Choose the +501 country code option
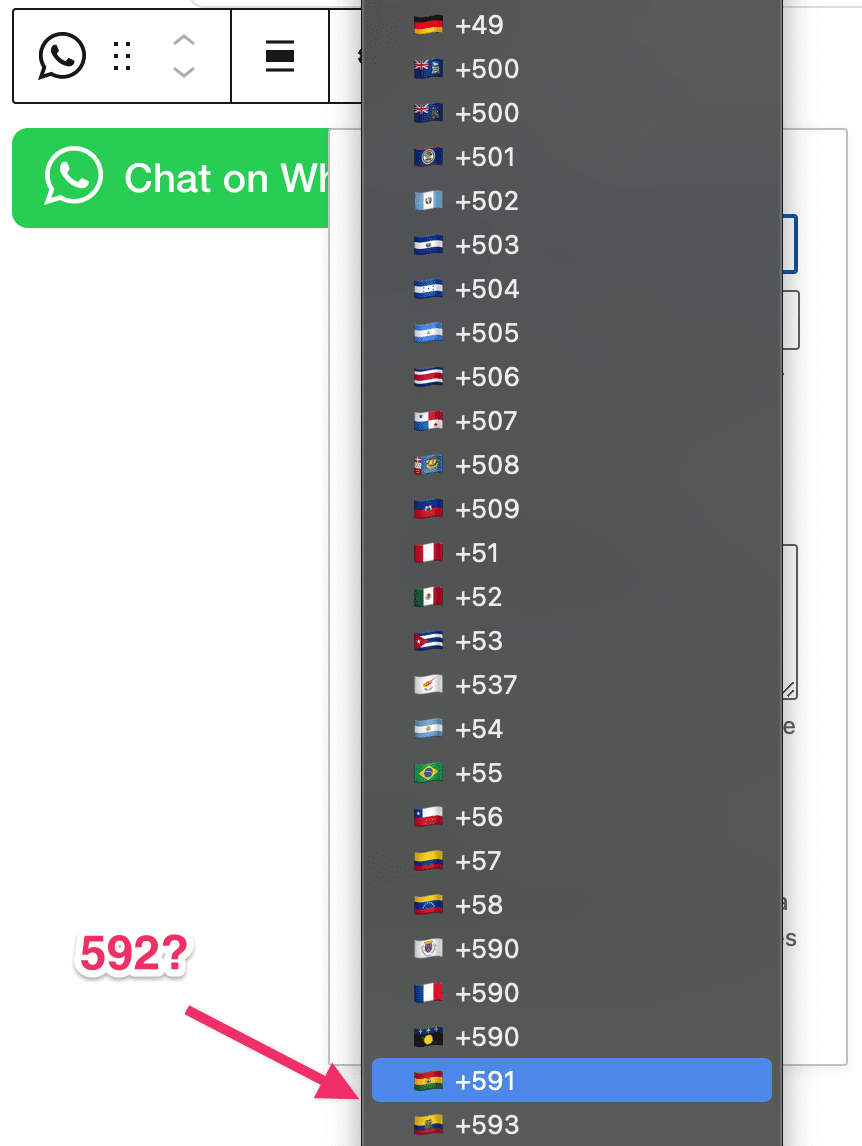 click(x=484, y=157)
